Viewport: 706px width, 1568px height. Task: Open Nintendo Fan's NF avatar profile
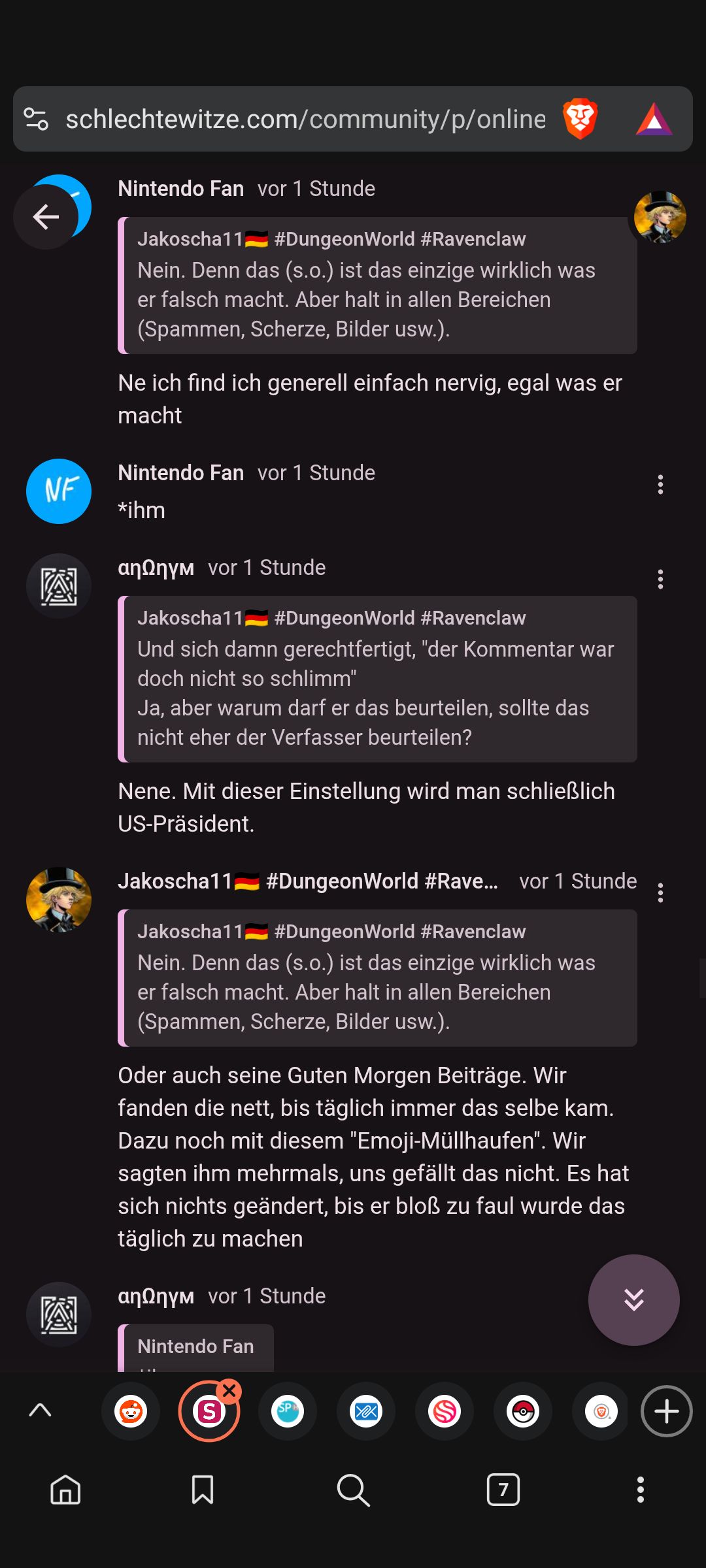click(59, 491)
